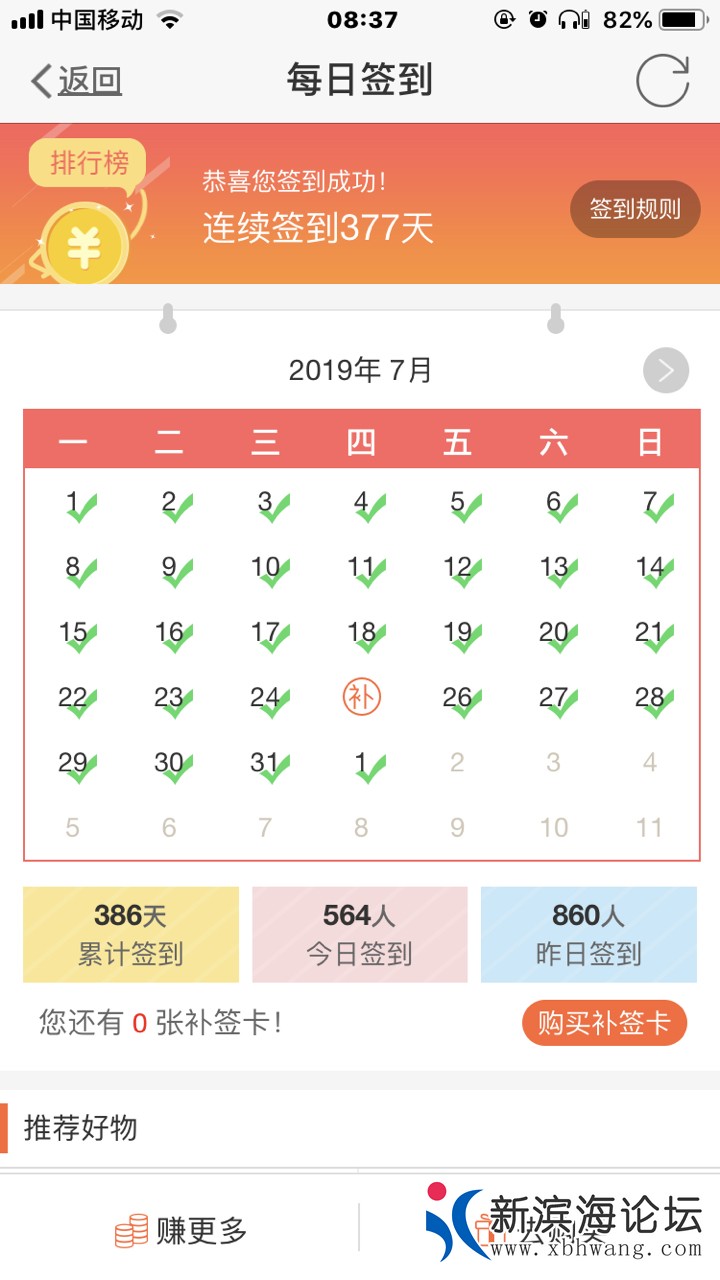Tap the left slider handle above the calendar
720x1280 pixels.
coord(168,318)
